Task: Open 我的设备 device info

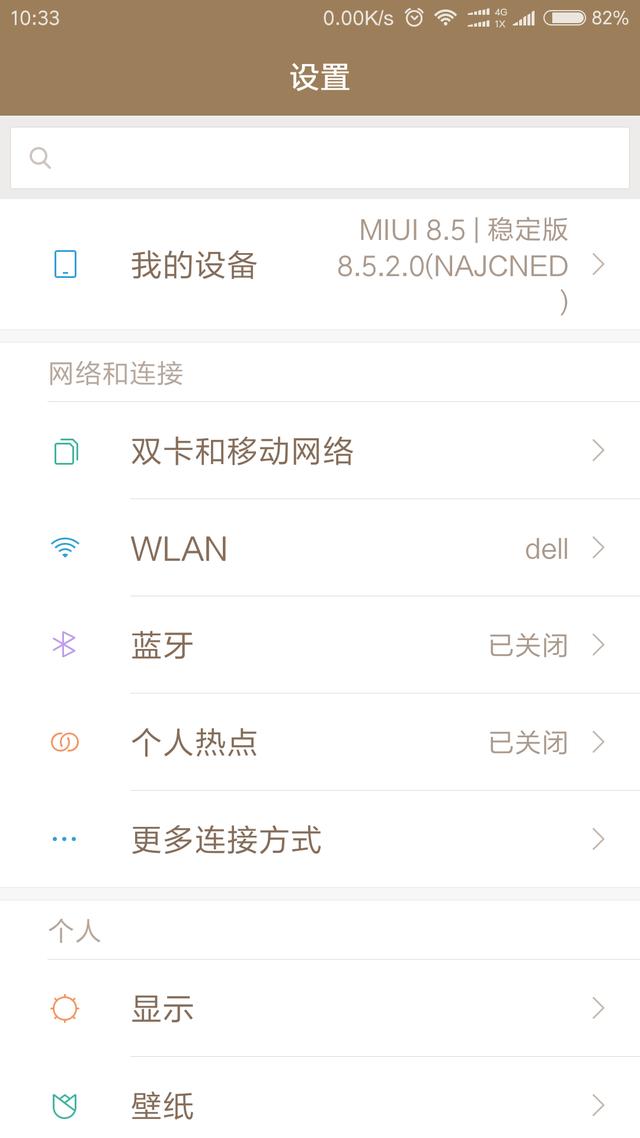Action: (x=320, y=265)
